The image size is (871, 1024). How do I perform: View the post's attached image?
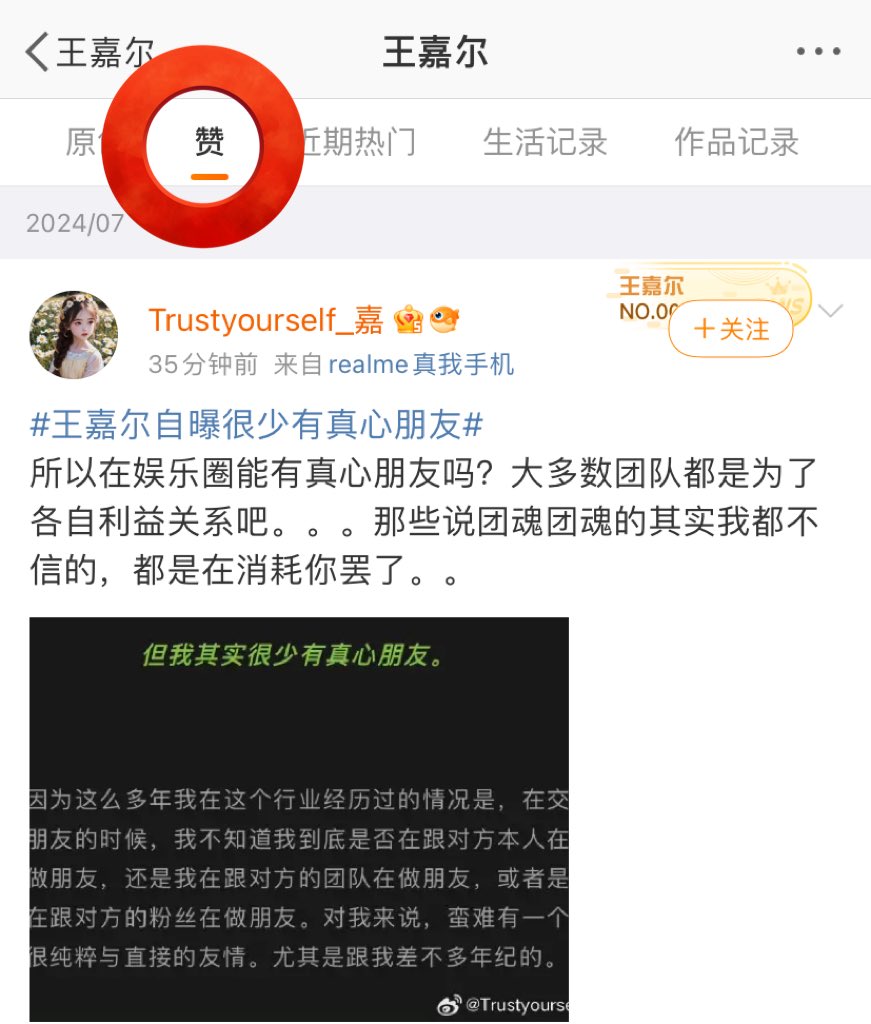point(299,818)
